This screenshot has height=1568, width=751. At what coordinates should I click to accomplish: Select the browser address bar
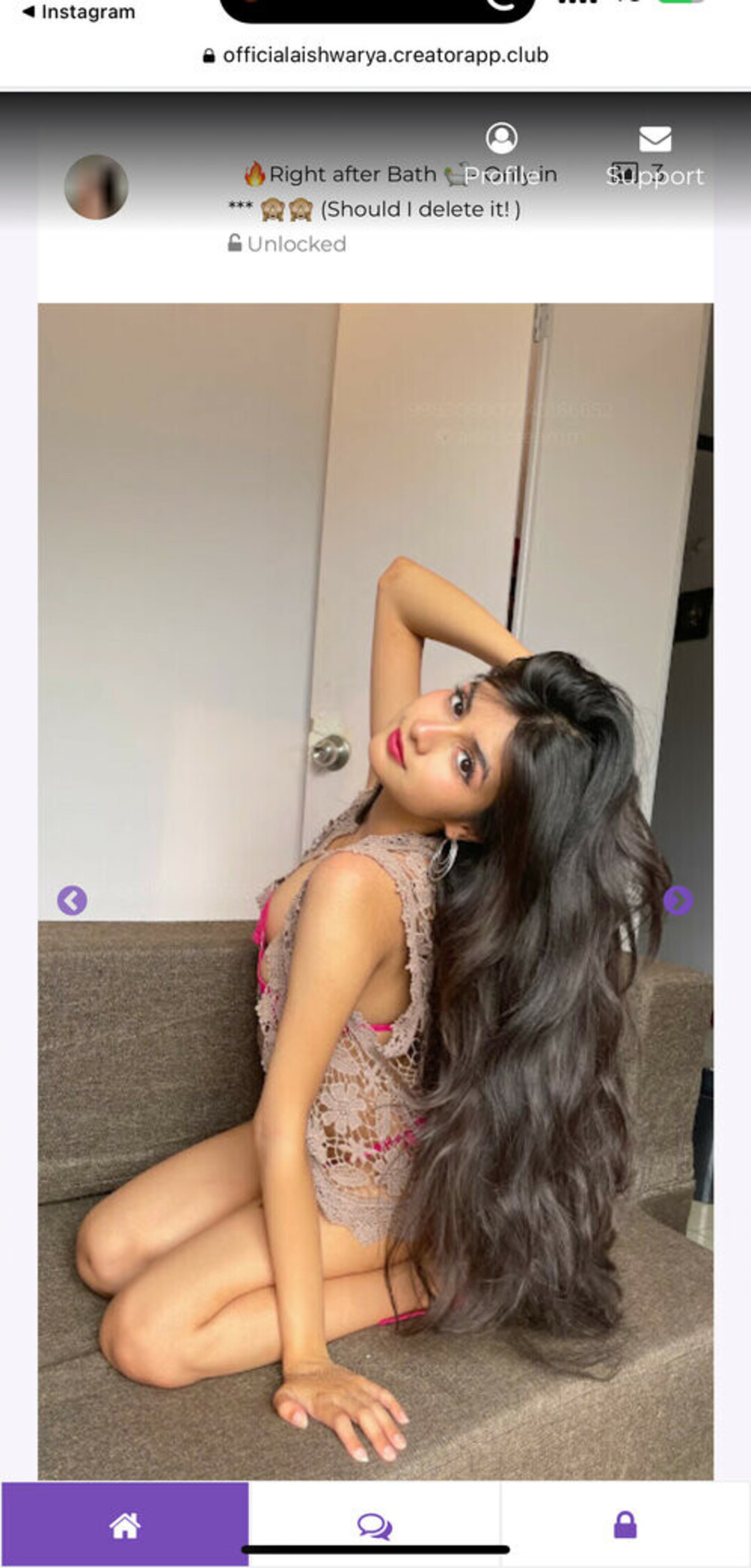point(375,56)
